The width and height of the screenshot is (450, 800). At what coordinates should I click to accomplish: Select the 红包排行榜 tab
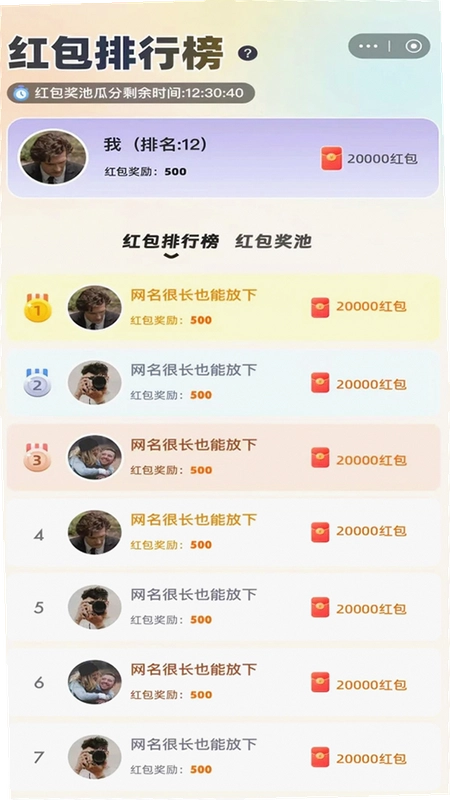170,241
